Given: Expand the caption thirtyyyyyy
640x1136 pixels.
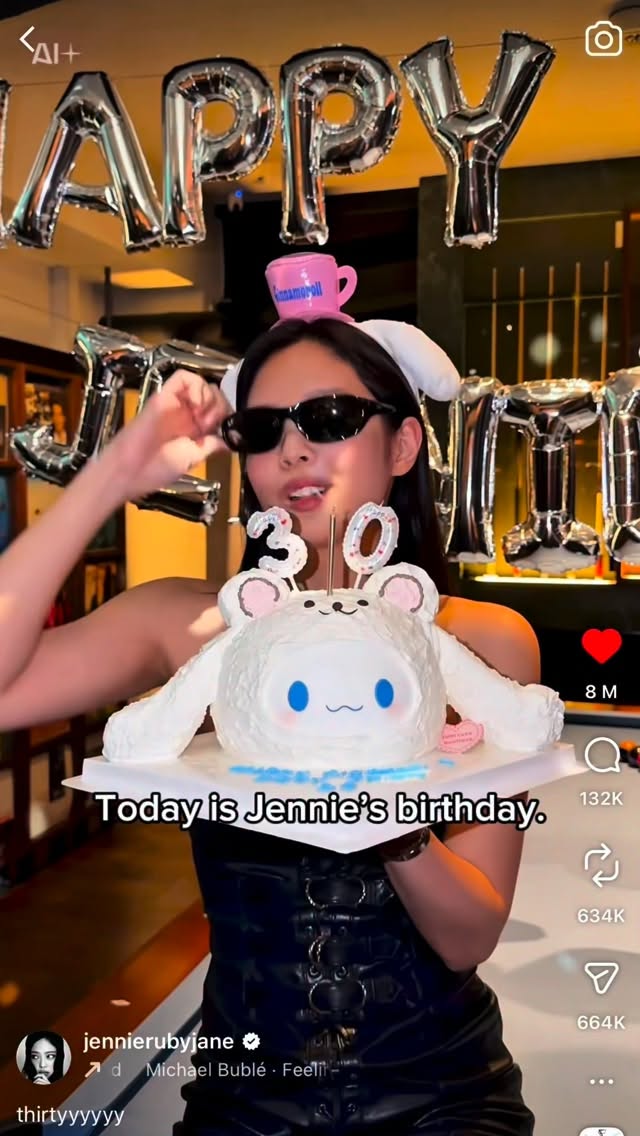Looking at the screenshot, I should (x=70, y=1114).
